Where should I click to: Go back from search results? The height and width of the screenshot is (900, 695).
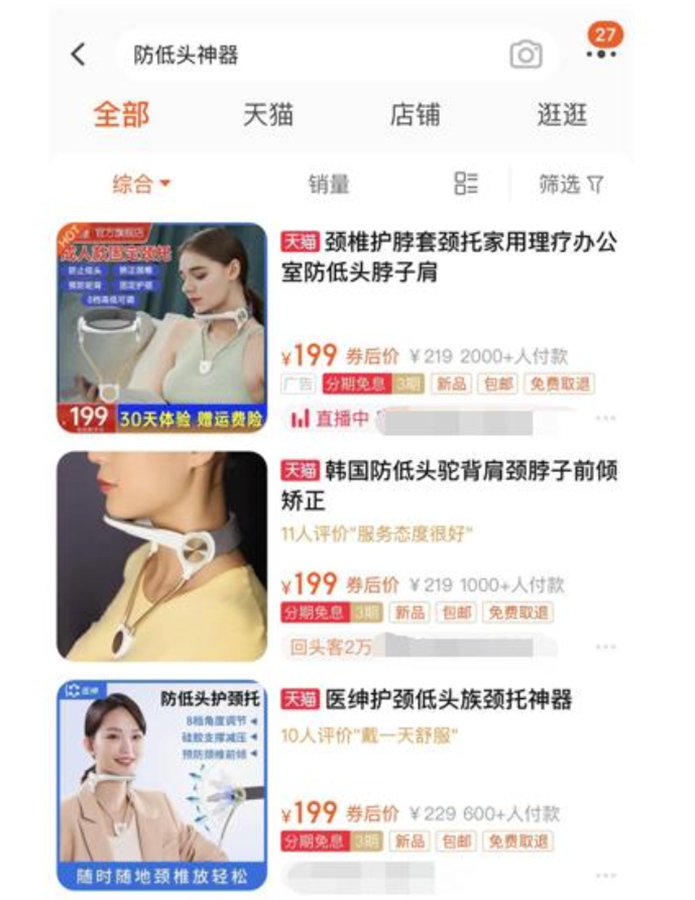pyautogui.click(x=78, y=54)
